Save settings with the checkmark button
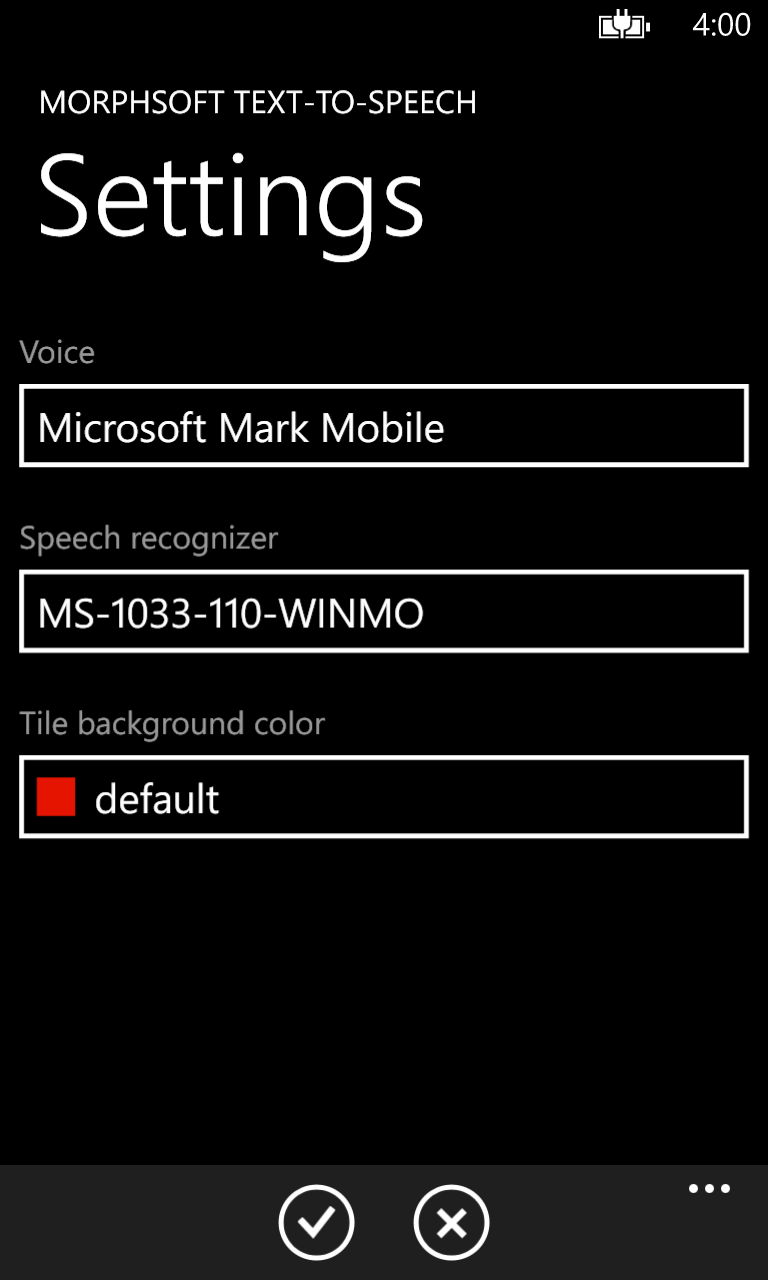Screen dimensions: 768x1280 pyautogui.click(x=316, y=1222)
